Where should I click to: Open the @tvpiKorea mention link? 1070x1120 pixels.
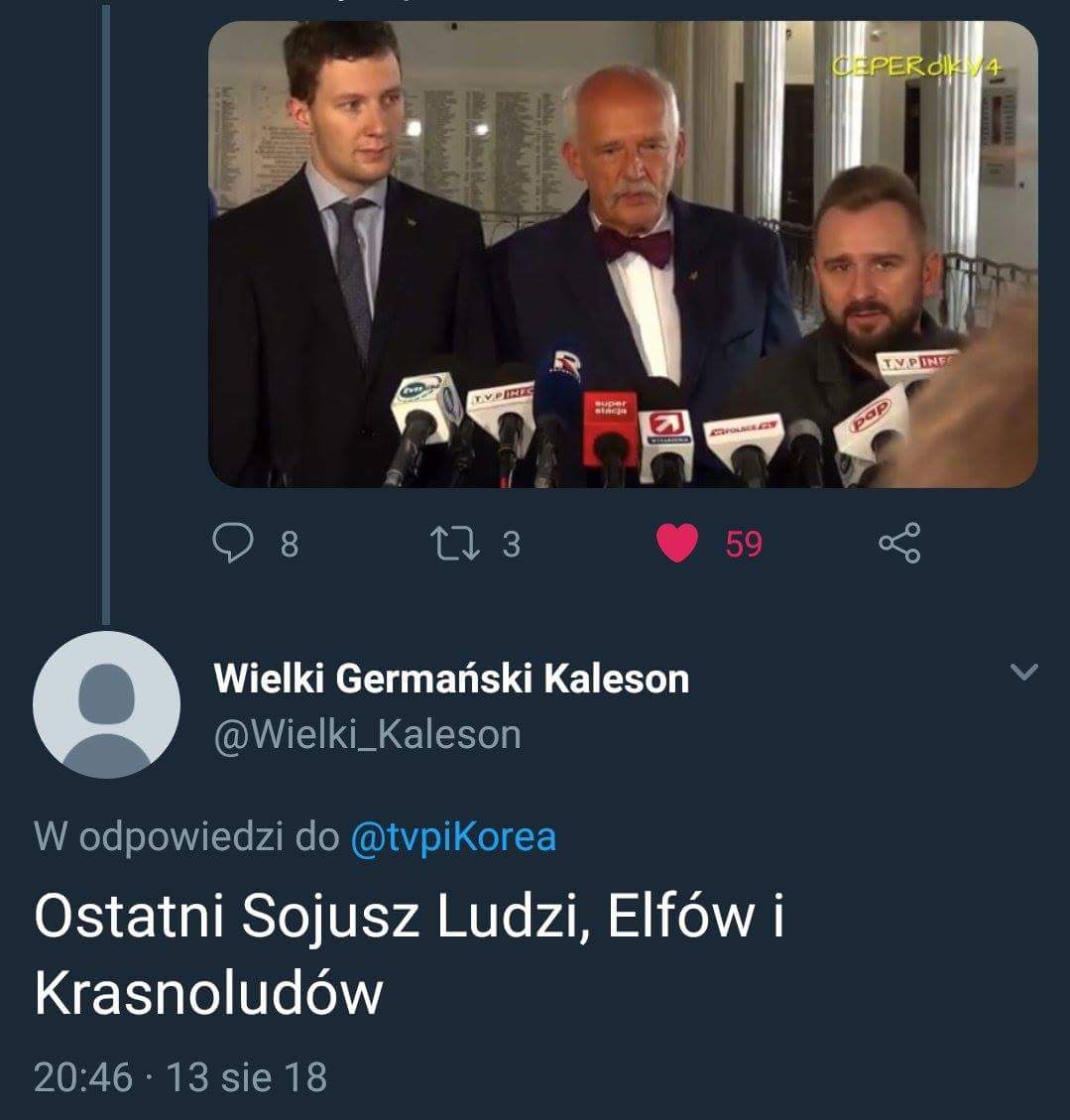pos(453,837)
